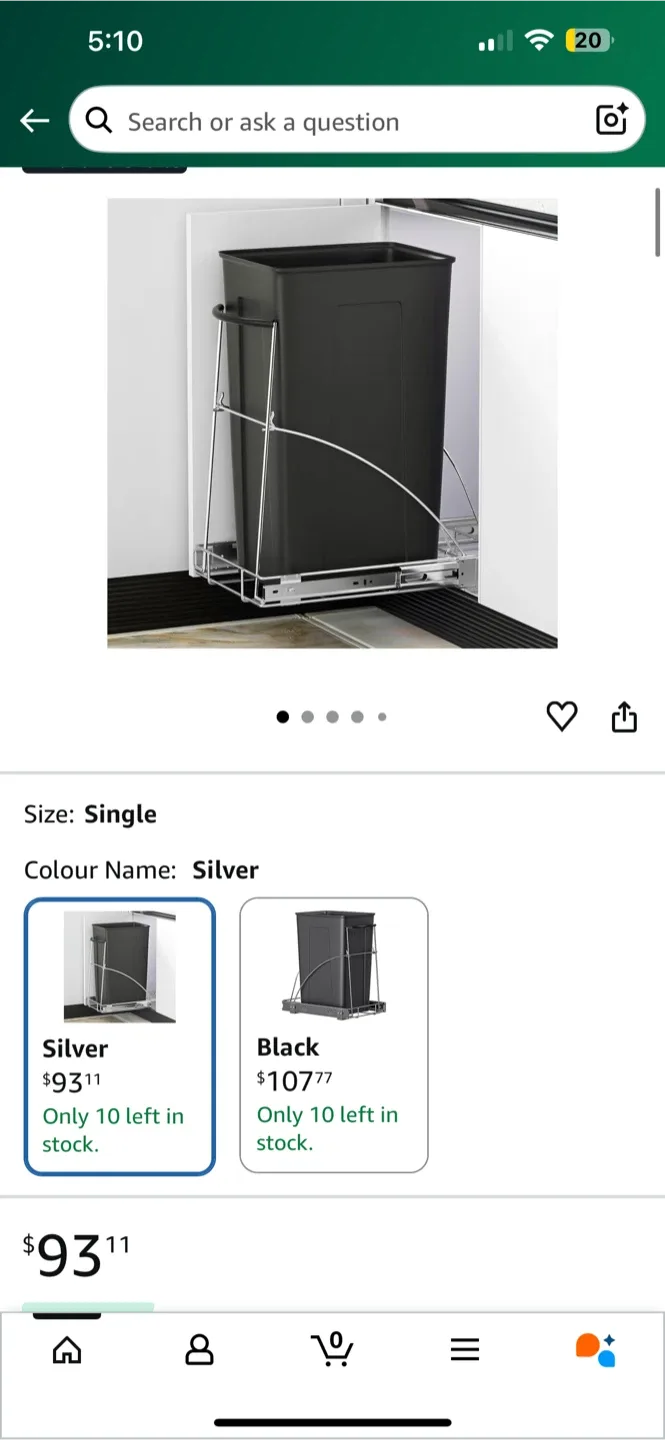Tap the search or ask a question field
The image size is (665, 1440).
click(x=340, y=122)
